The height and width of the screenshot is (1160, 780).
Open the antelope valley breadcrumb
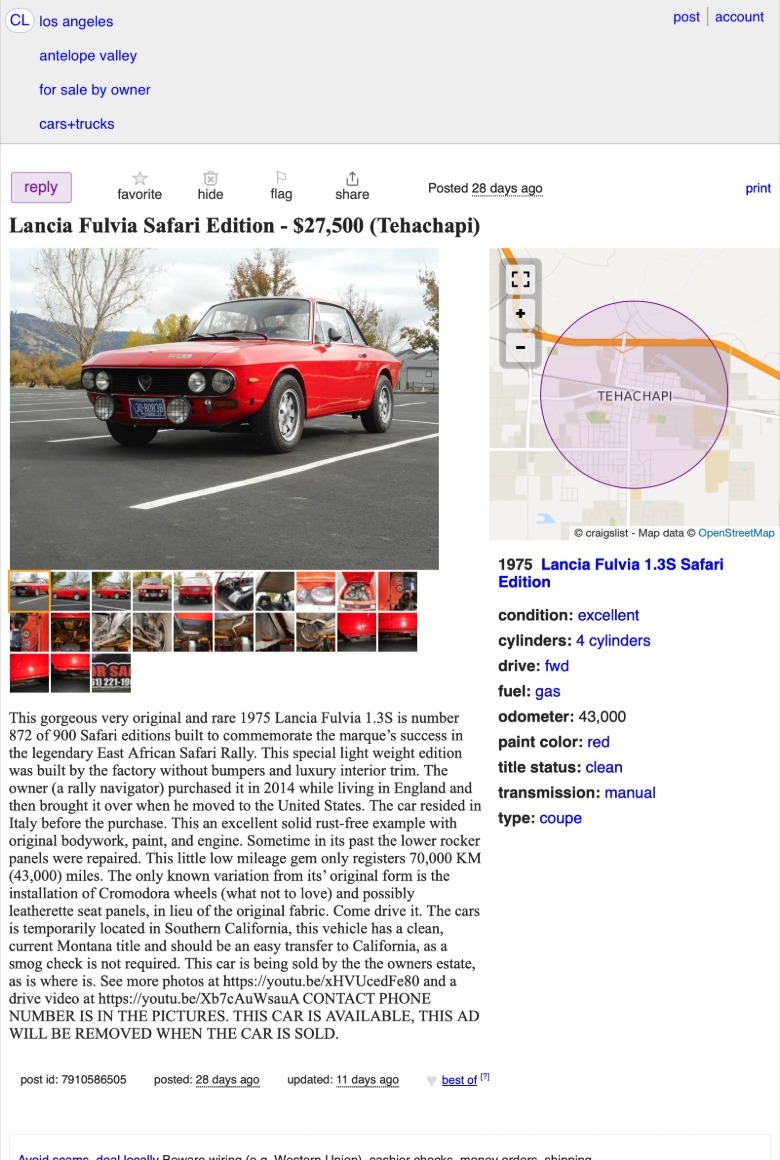click(x=88, y=56)
